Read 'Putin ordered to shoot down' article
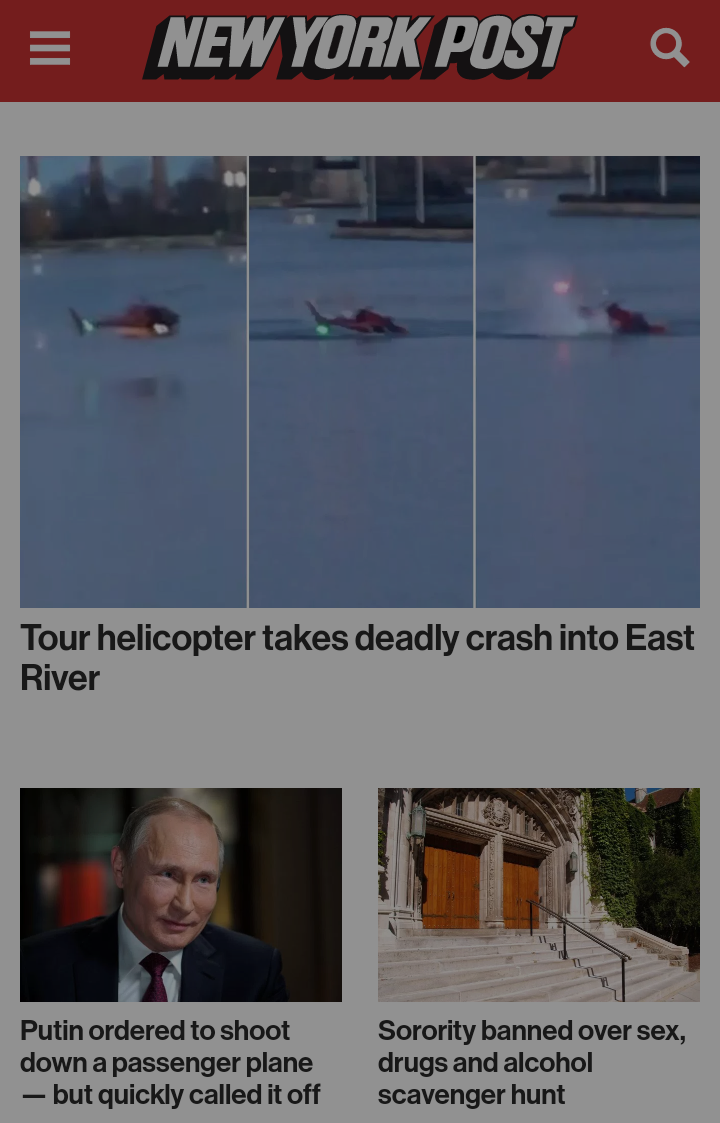The width and height of the screenshot is (720, 1123). pyautogui.click(x=170, y=1062)
